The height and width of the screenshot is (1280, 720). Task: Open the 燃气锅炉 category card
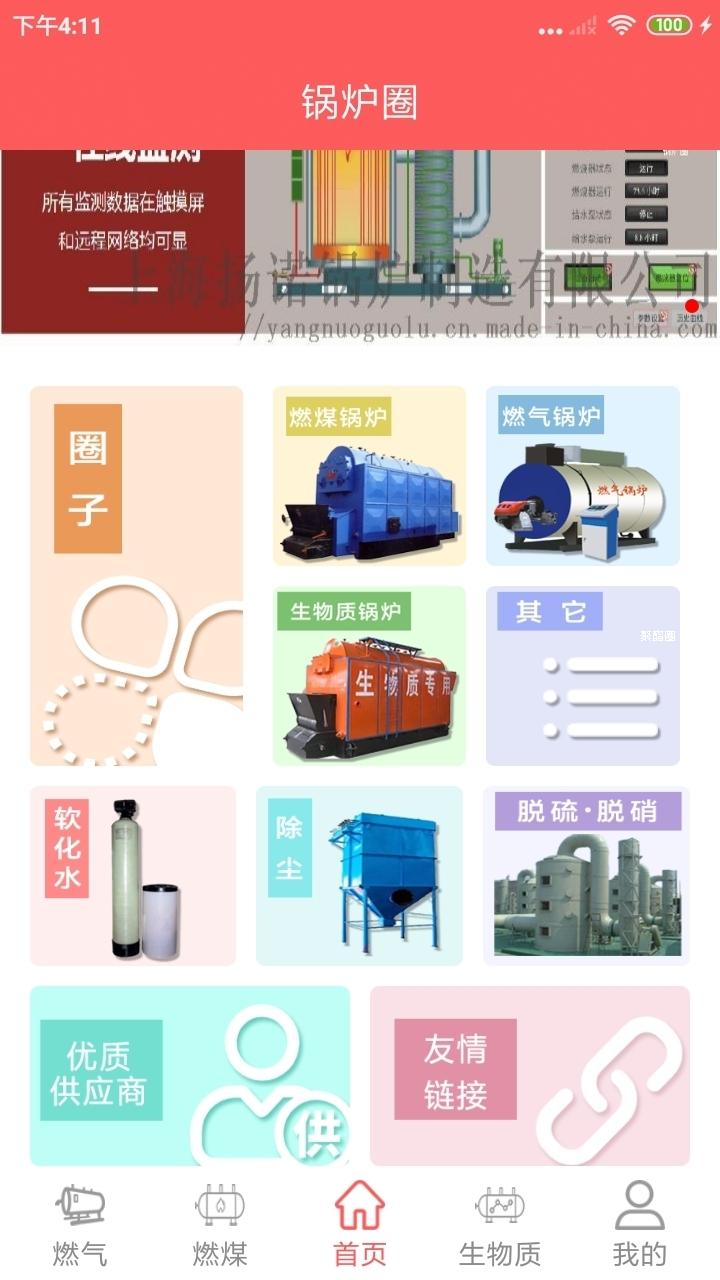[582, 476]
